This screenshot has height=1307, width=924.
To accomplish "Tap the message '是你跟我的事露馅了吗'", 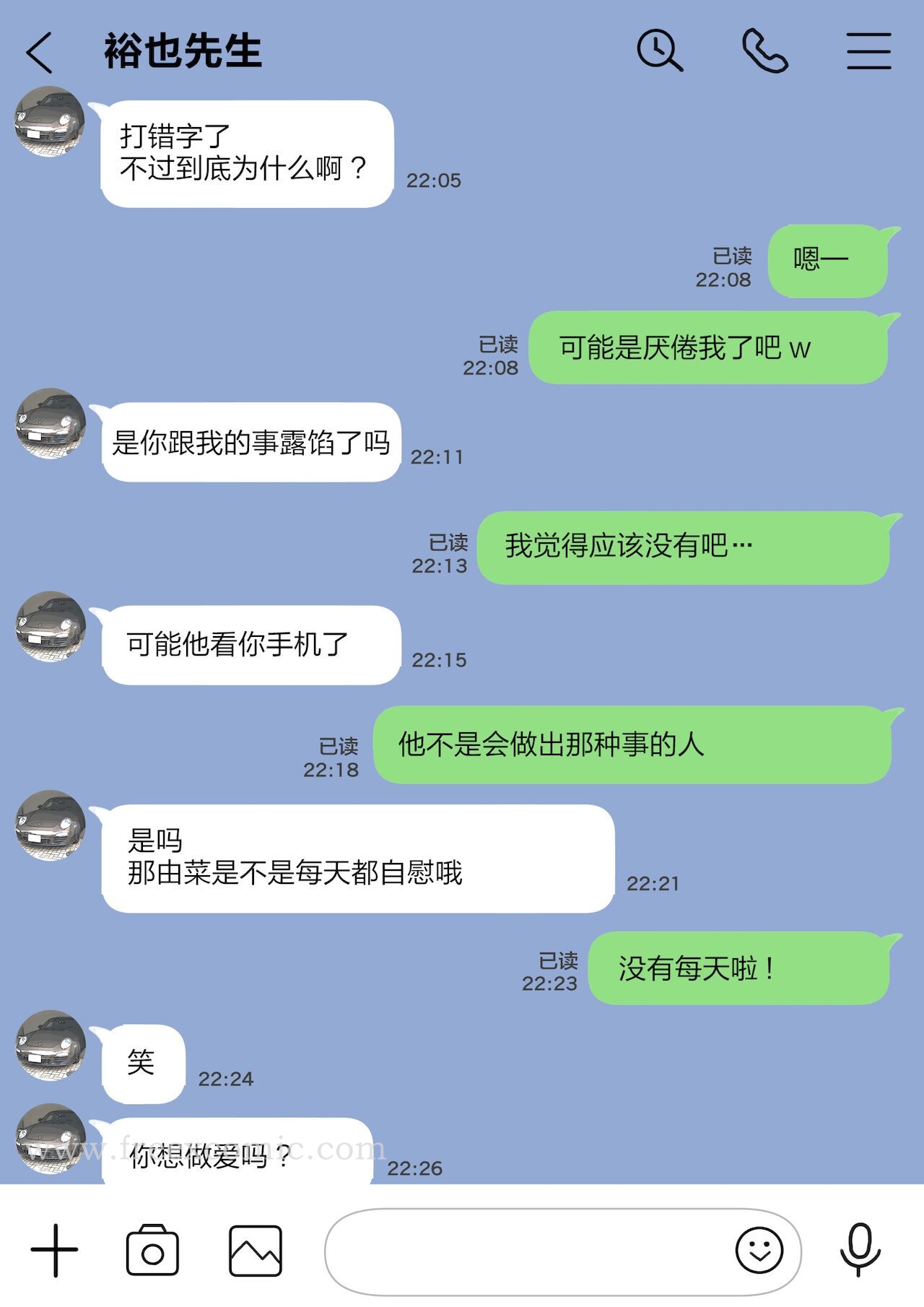I will 253,443.
